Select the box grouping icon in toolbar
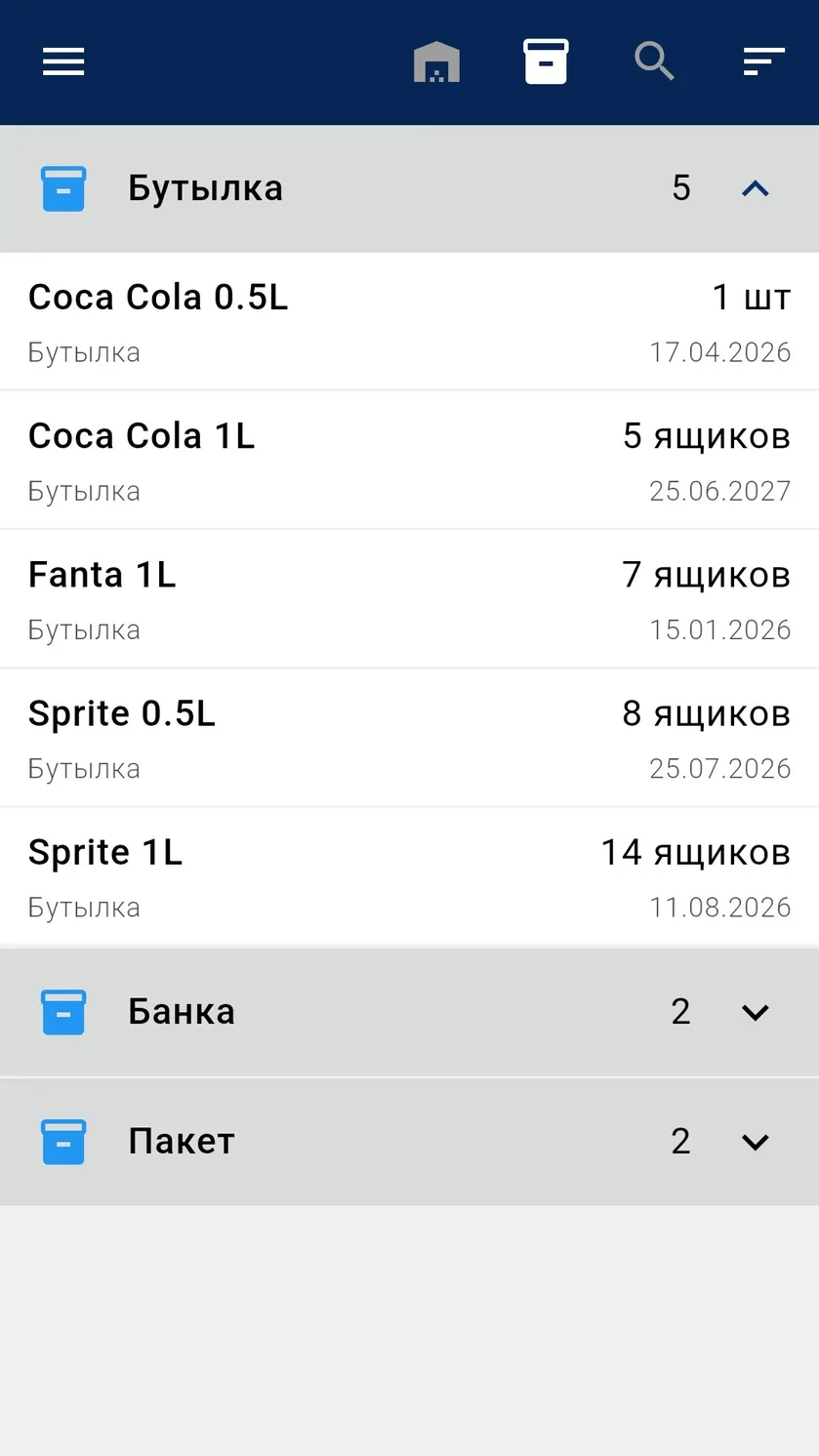This screenshot has height=1456, width=819. click(546, 62)
